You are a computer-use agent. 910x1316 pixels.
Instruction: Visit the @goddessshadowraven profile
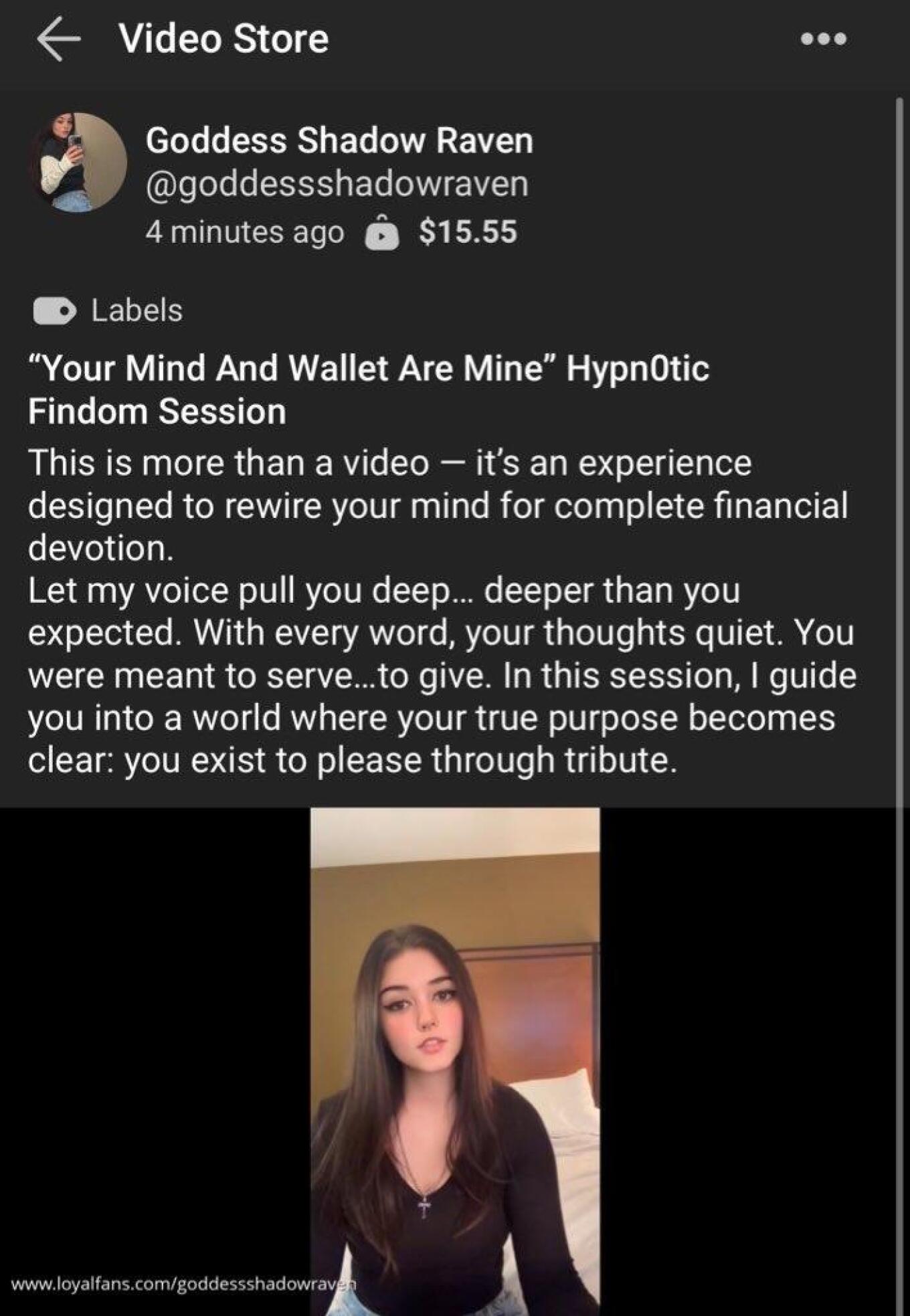(x=337, y=185)
